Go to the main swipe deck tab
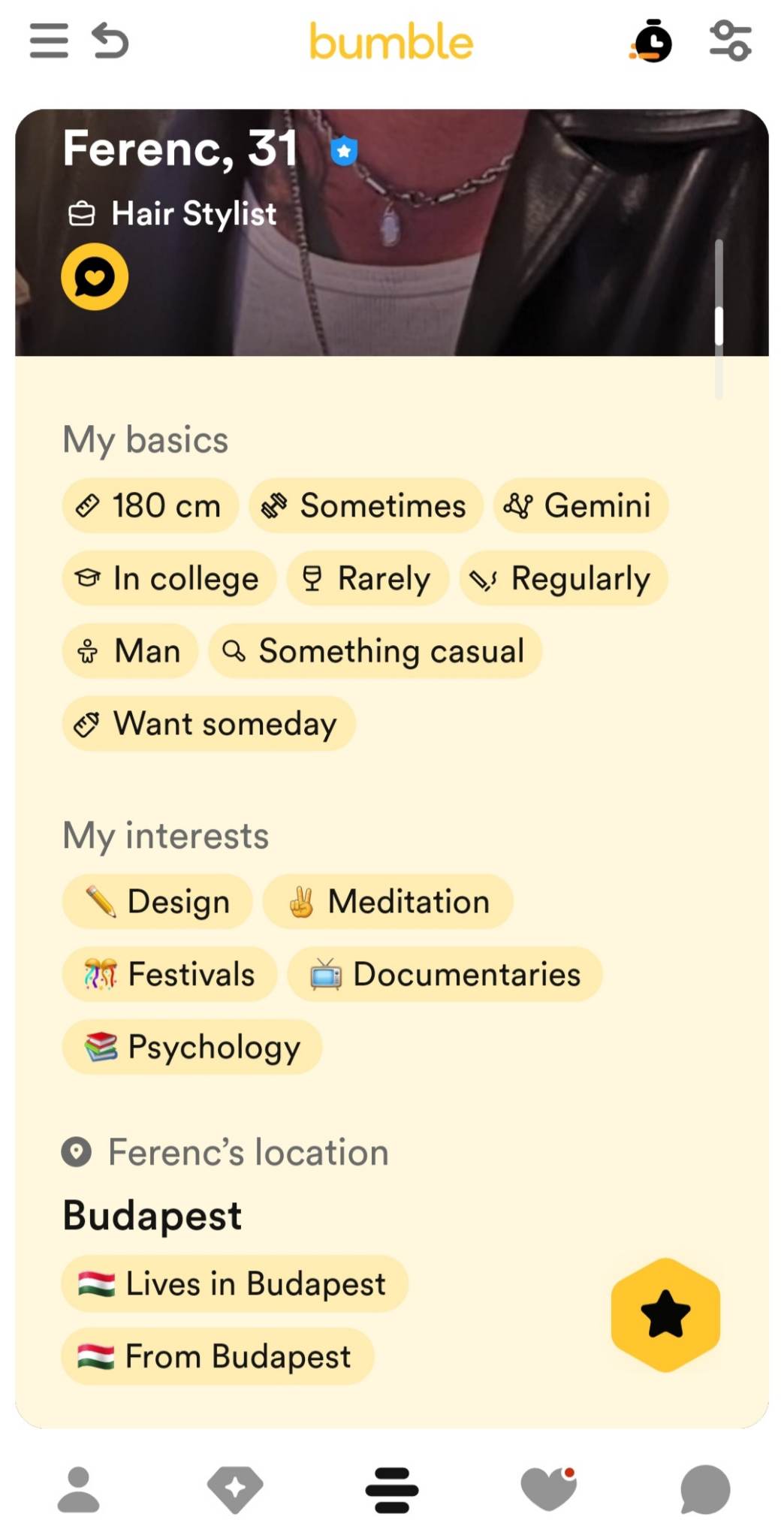The width and height of the screenshot is (784, 1538). click(392, 1490)
